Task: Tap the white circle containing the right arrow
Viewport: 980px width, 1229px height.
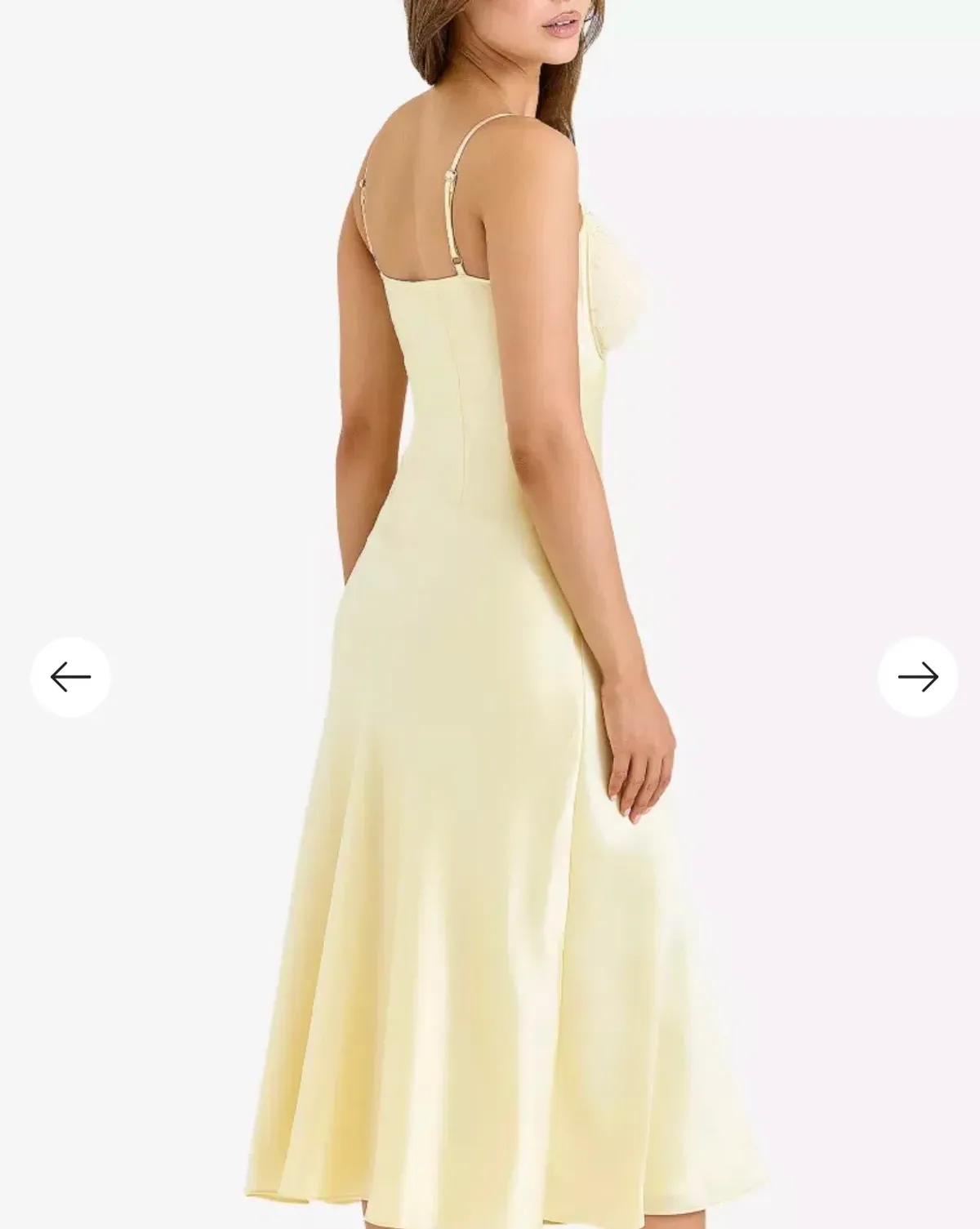Action: pyautogui.click(x=916, y=676)
